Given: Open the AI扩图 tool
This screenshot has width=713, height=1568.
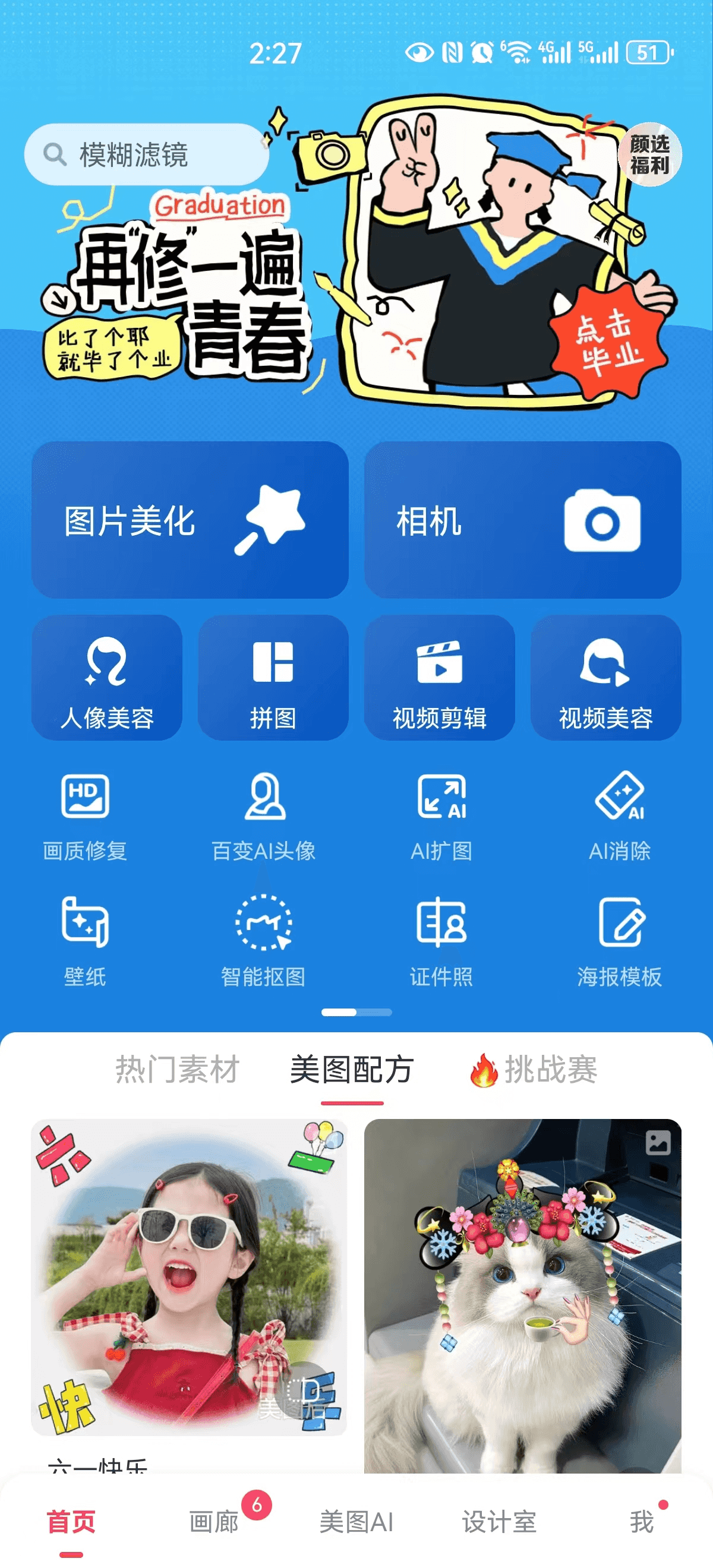Looking at the screenshot, I should pyautogui.click(x=441, y=817).
